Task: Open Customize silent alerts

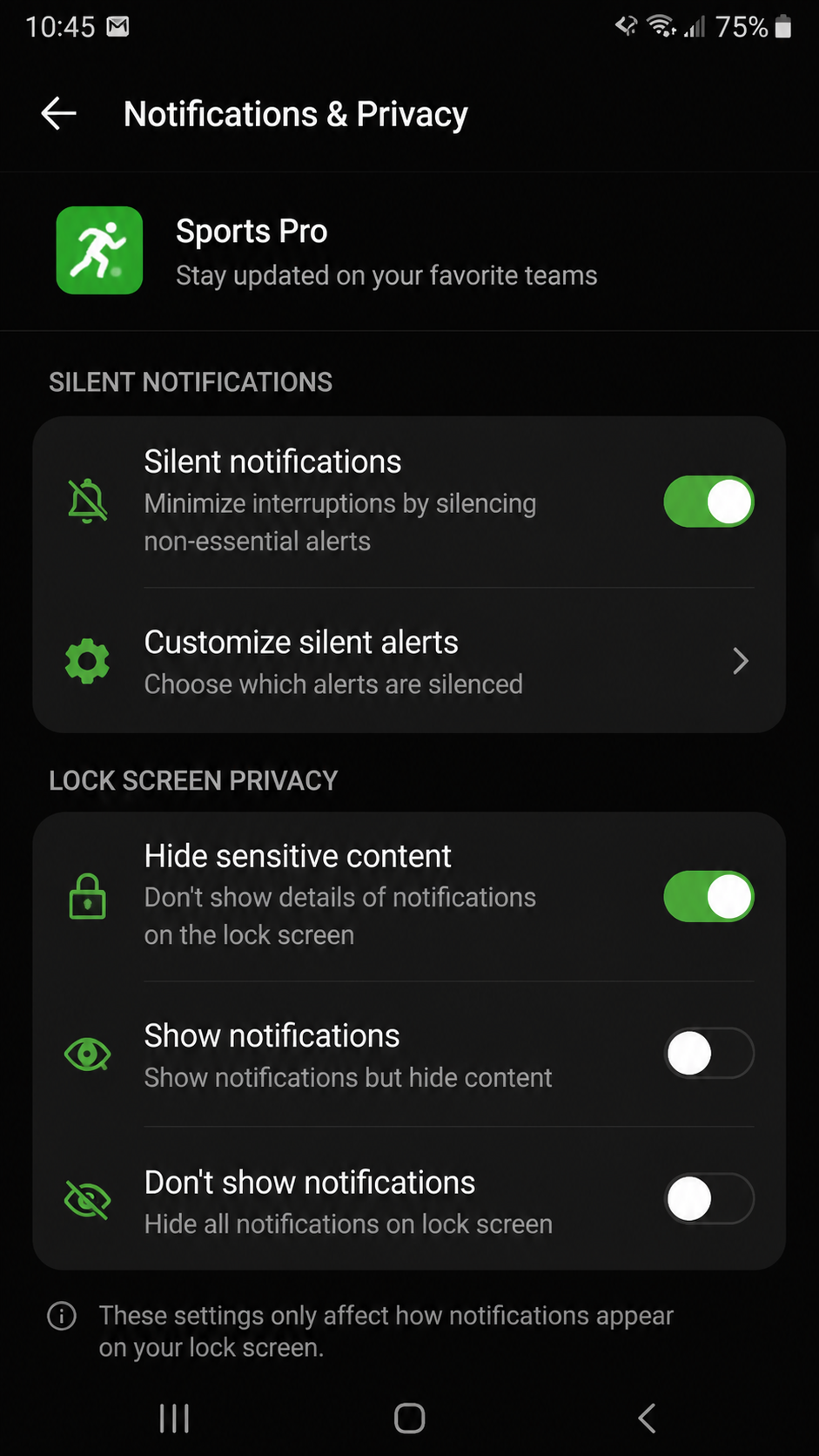Action: tap(409, 662)
